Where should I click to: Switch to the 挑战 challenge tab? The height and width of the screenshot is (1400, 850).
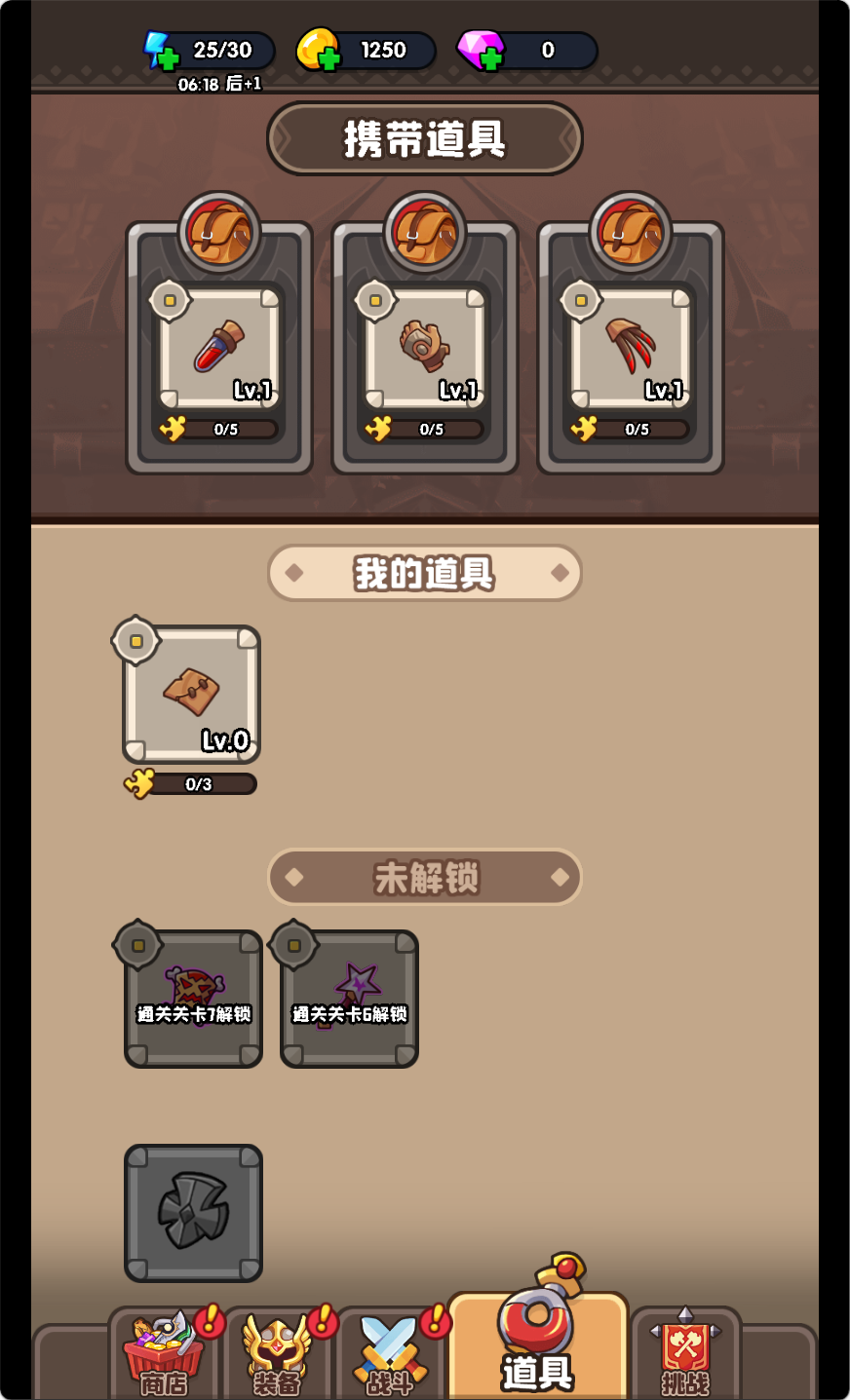(685, 1354)
